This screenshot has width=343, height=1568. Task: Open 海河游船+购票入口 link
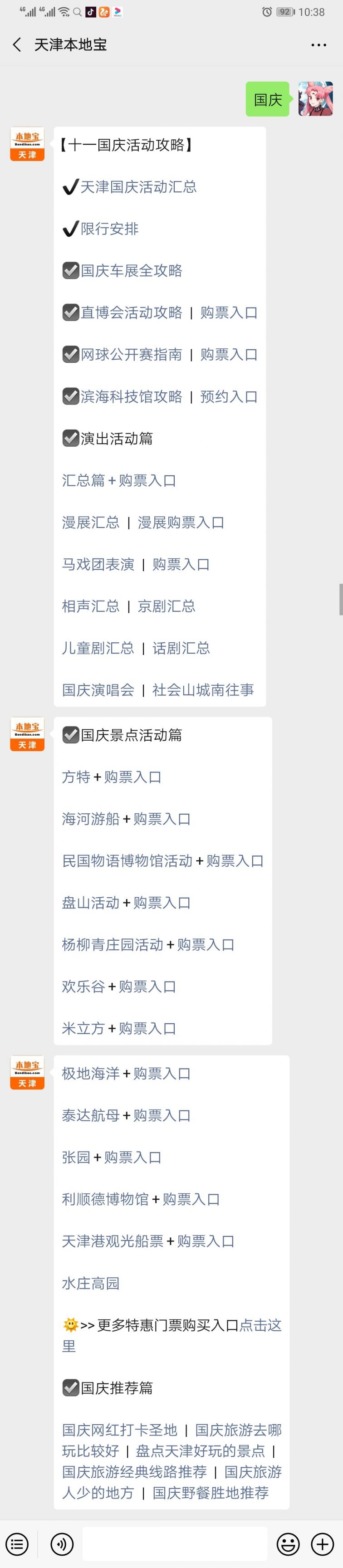126,819
